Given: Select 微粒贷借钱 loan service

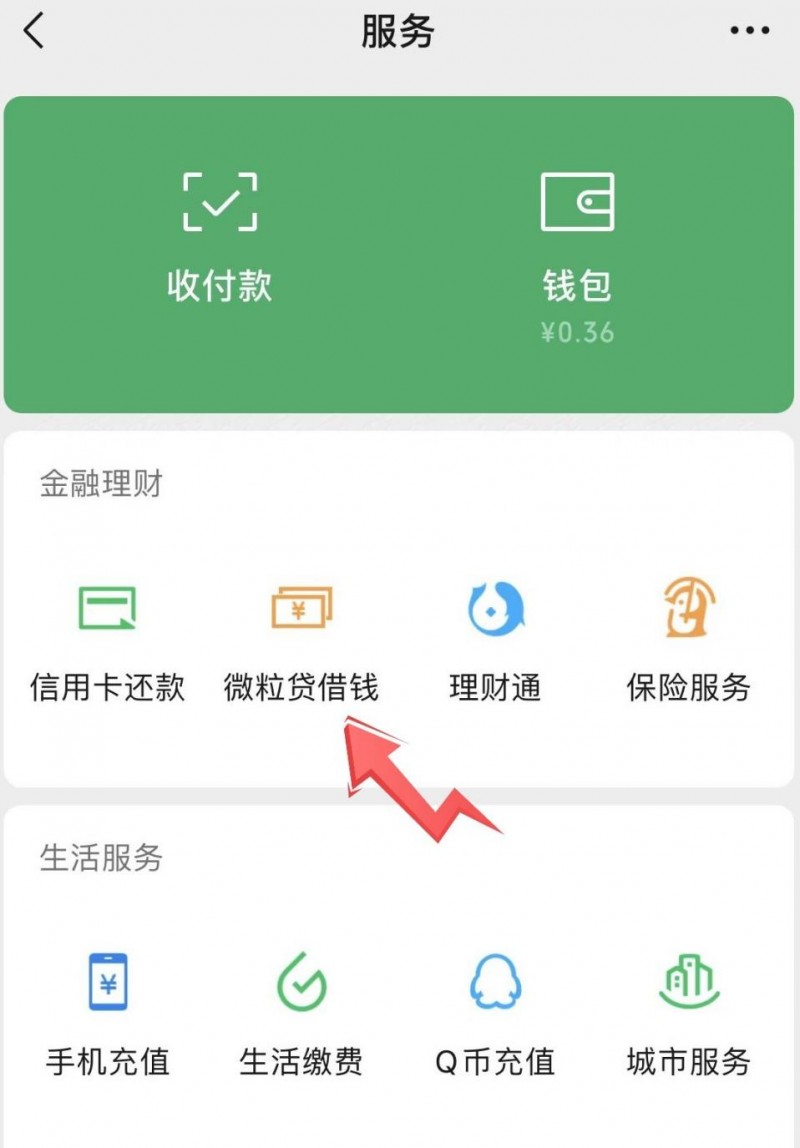Looking at the screenshot, I should [301, 640].
